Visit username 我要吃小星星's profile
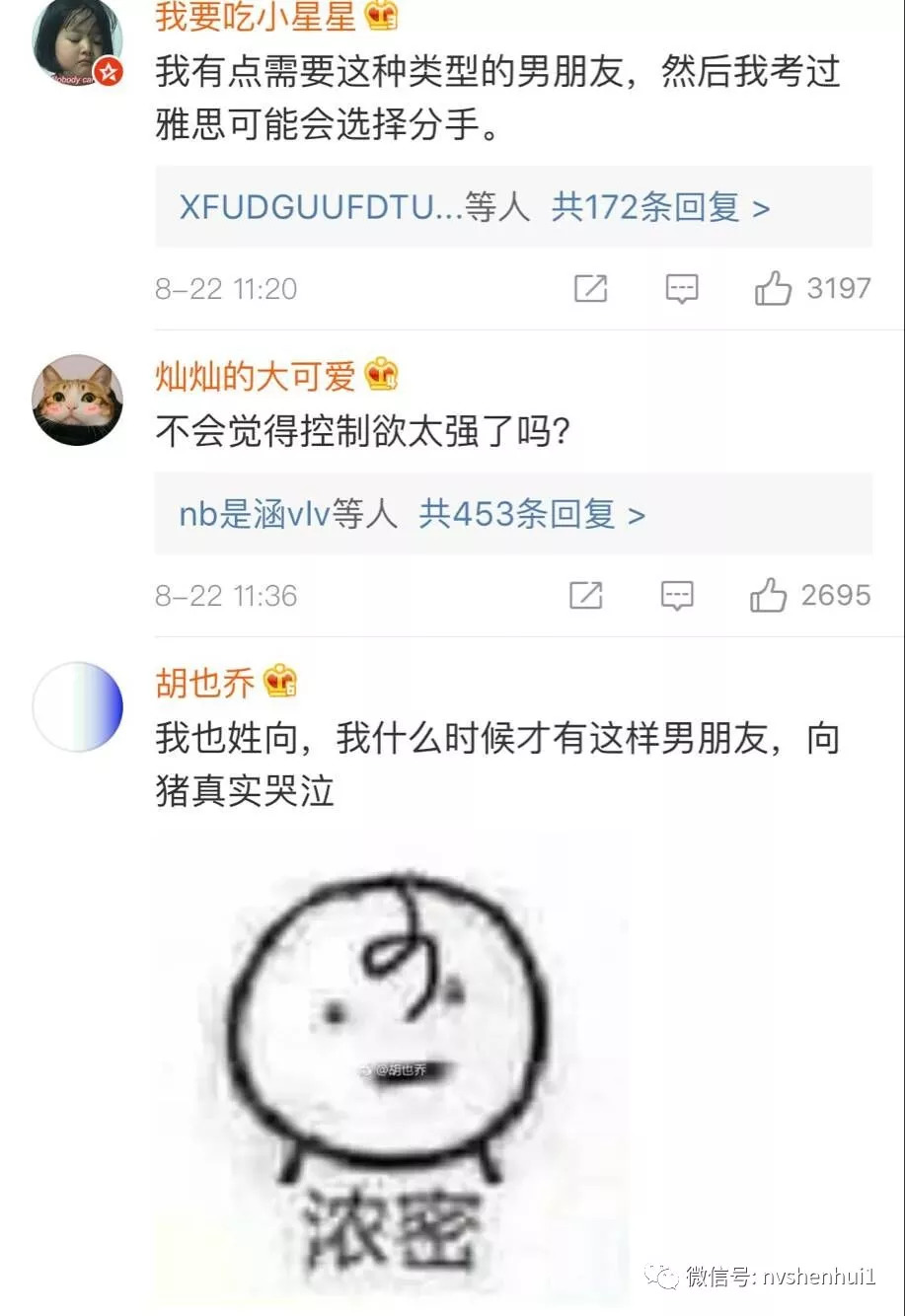 [x=255, y=17]
